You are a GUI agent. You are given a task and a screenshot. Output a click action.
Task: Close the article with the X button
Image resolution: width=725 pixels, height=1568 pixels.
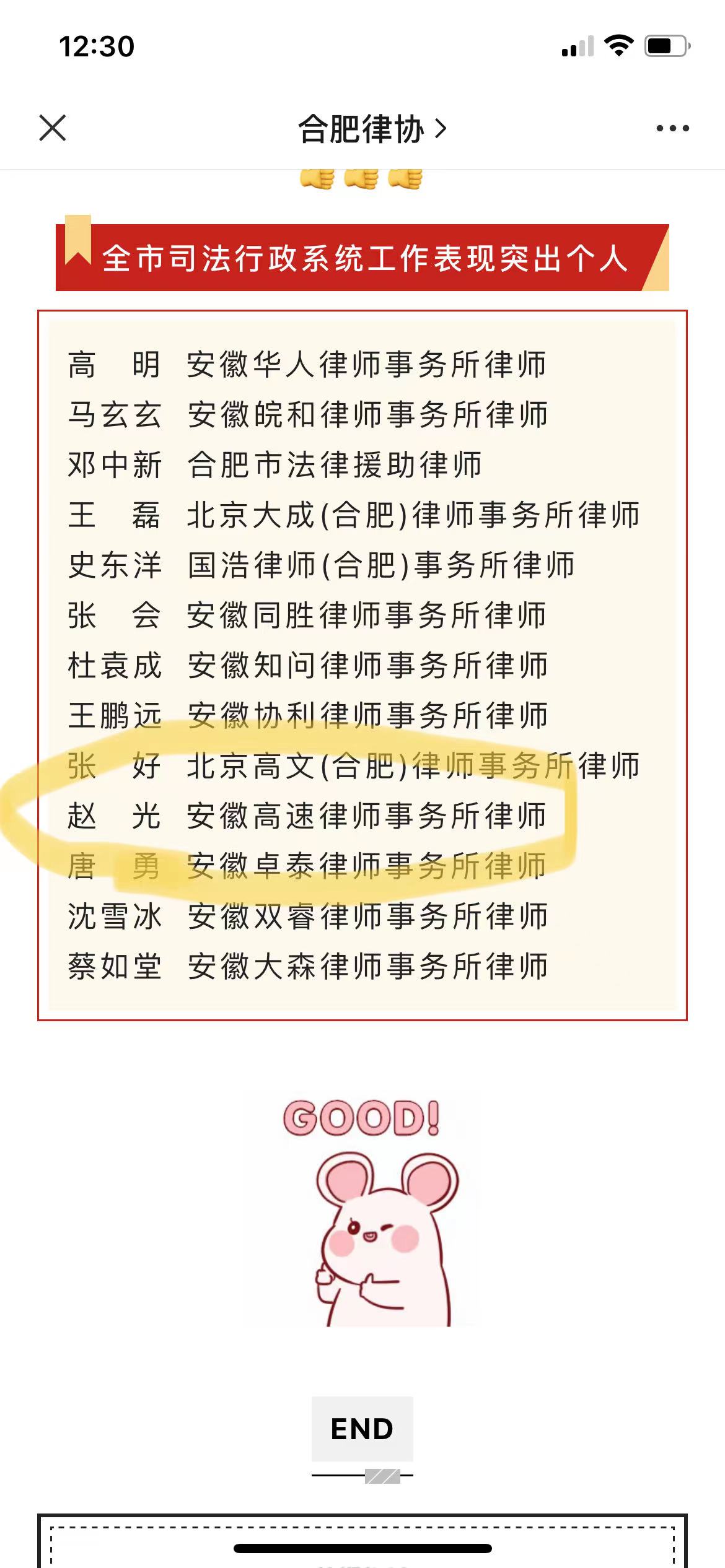53,128
